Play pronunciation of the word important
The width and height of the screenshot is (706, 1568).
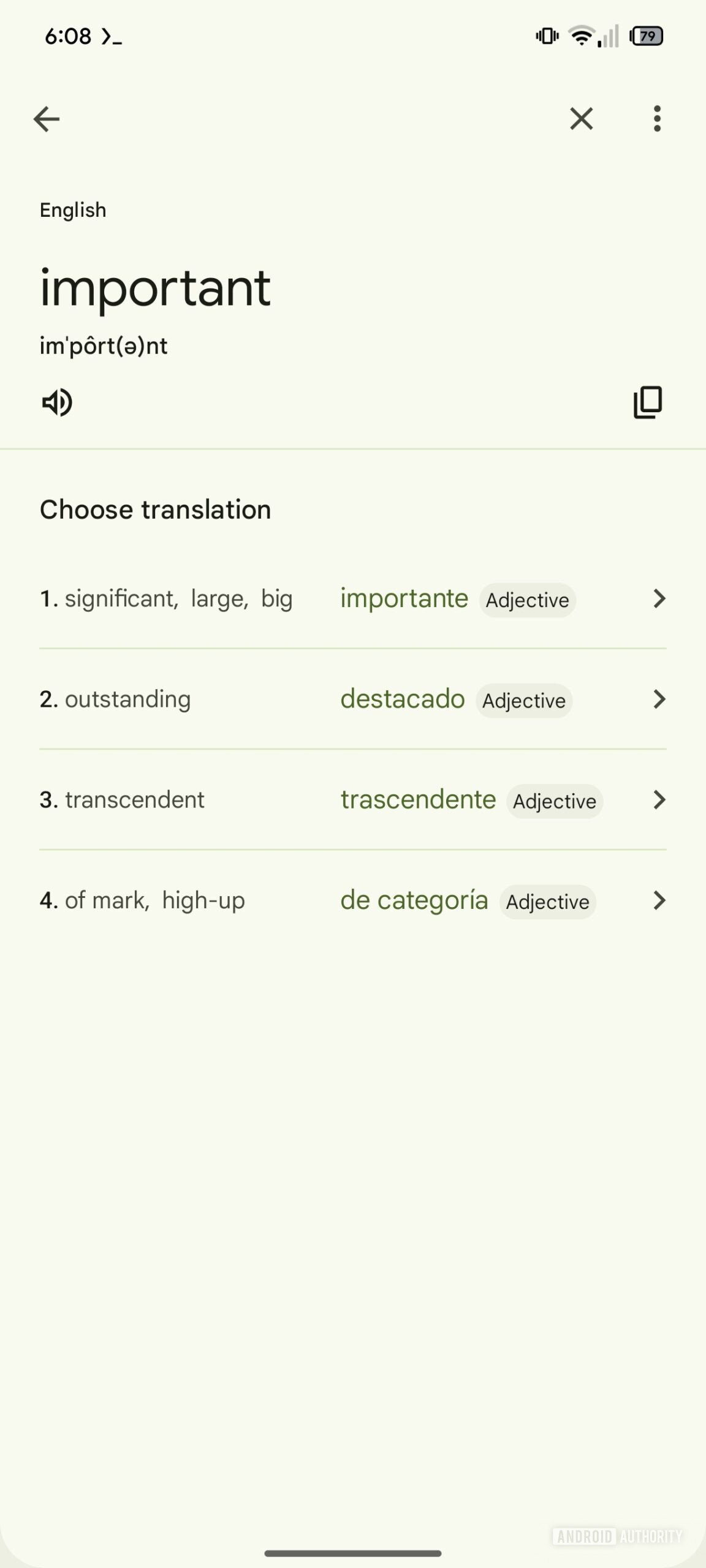pos(56,402)
